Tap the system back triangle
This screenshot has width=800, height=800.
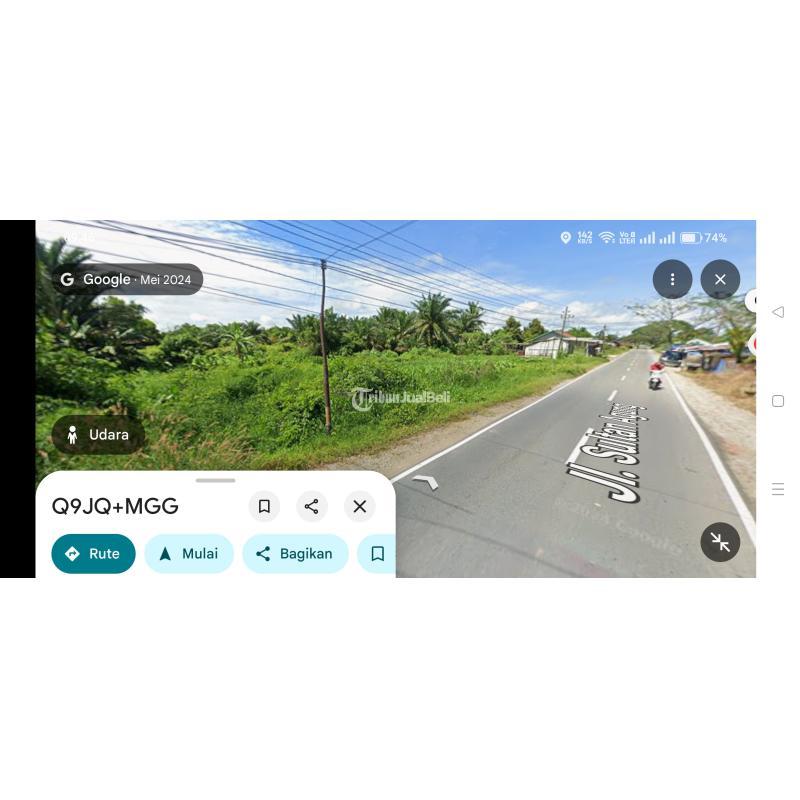[778, 312]
